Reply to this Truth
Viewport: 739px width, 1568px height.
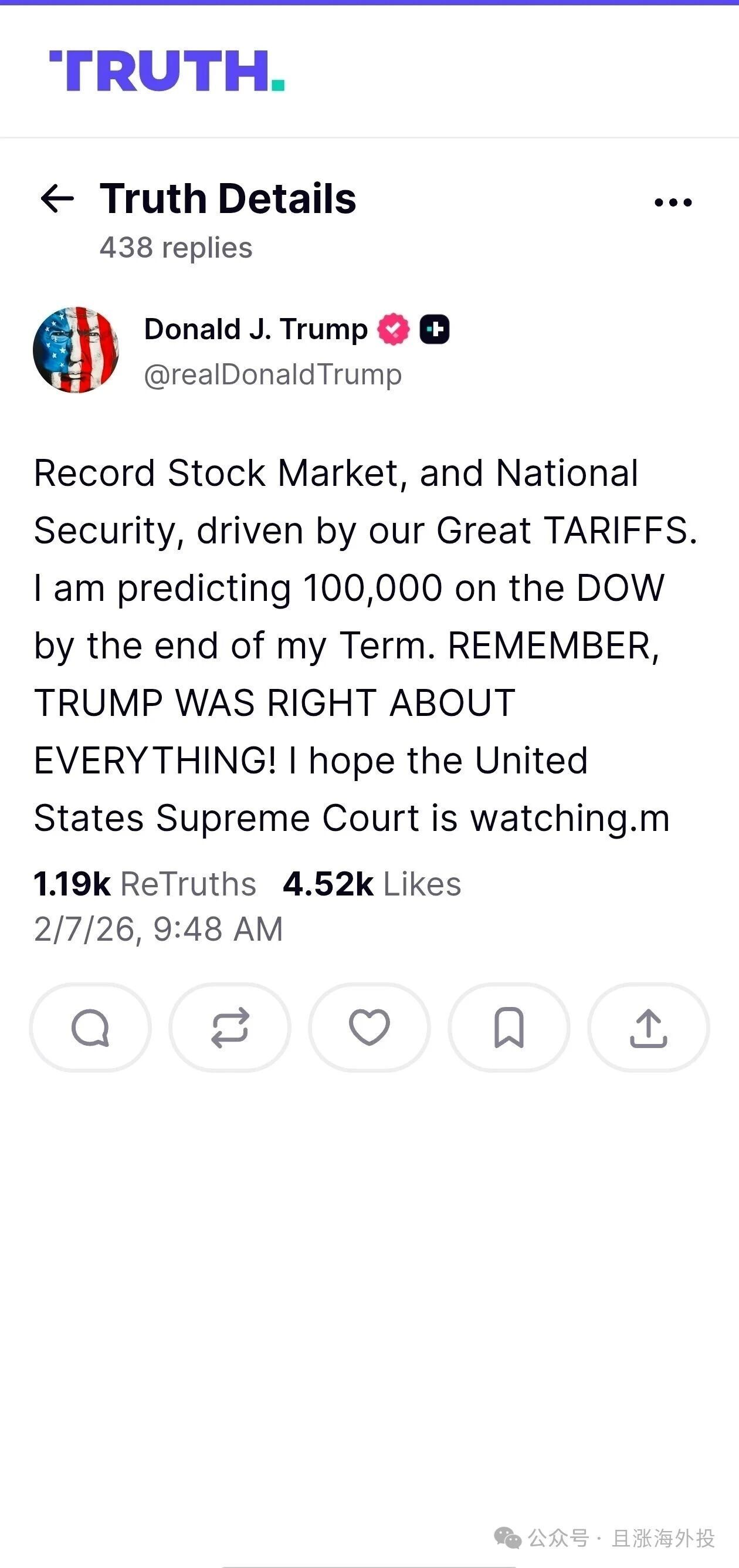pos(90,1028)
